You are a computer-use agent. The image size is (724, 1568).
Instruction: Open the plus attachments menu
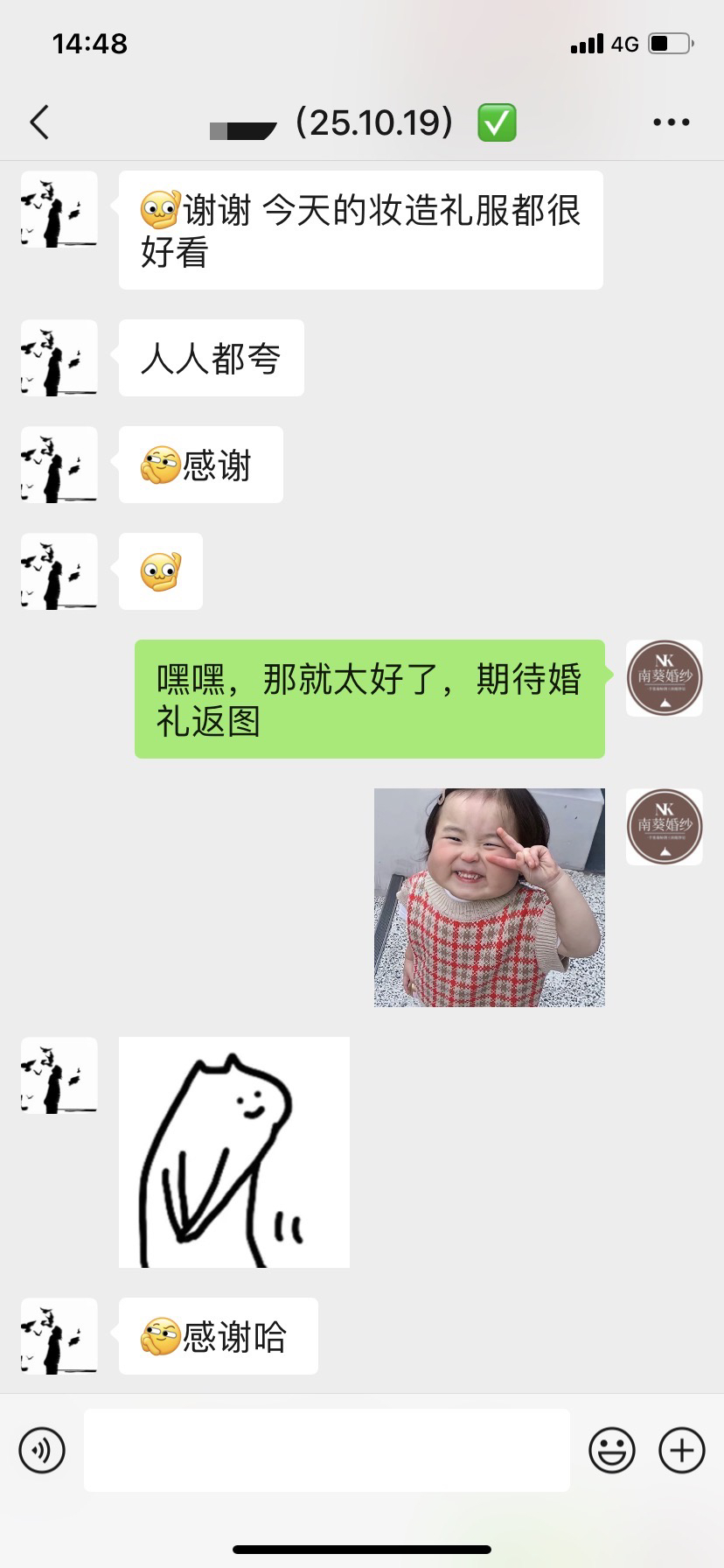coord(681,1450)
